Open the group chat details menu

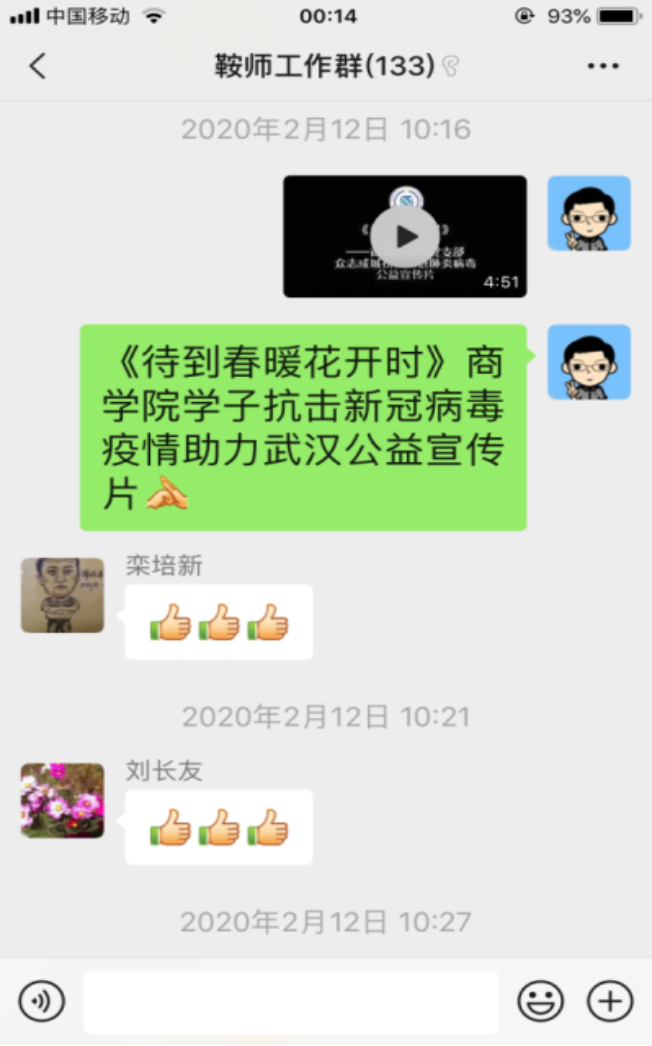[603, 66]
